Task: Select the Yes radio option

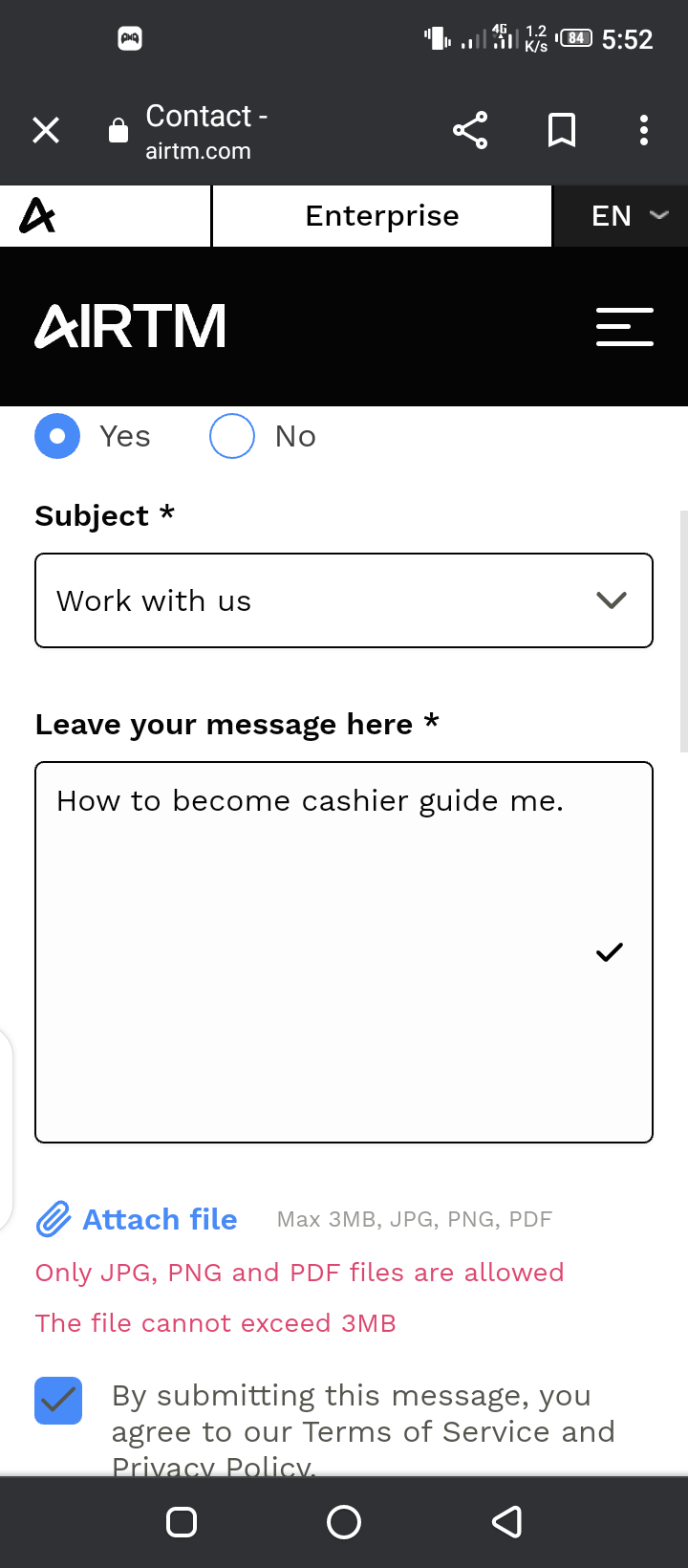Action: (57, 436)
